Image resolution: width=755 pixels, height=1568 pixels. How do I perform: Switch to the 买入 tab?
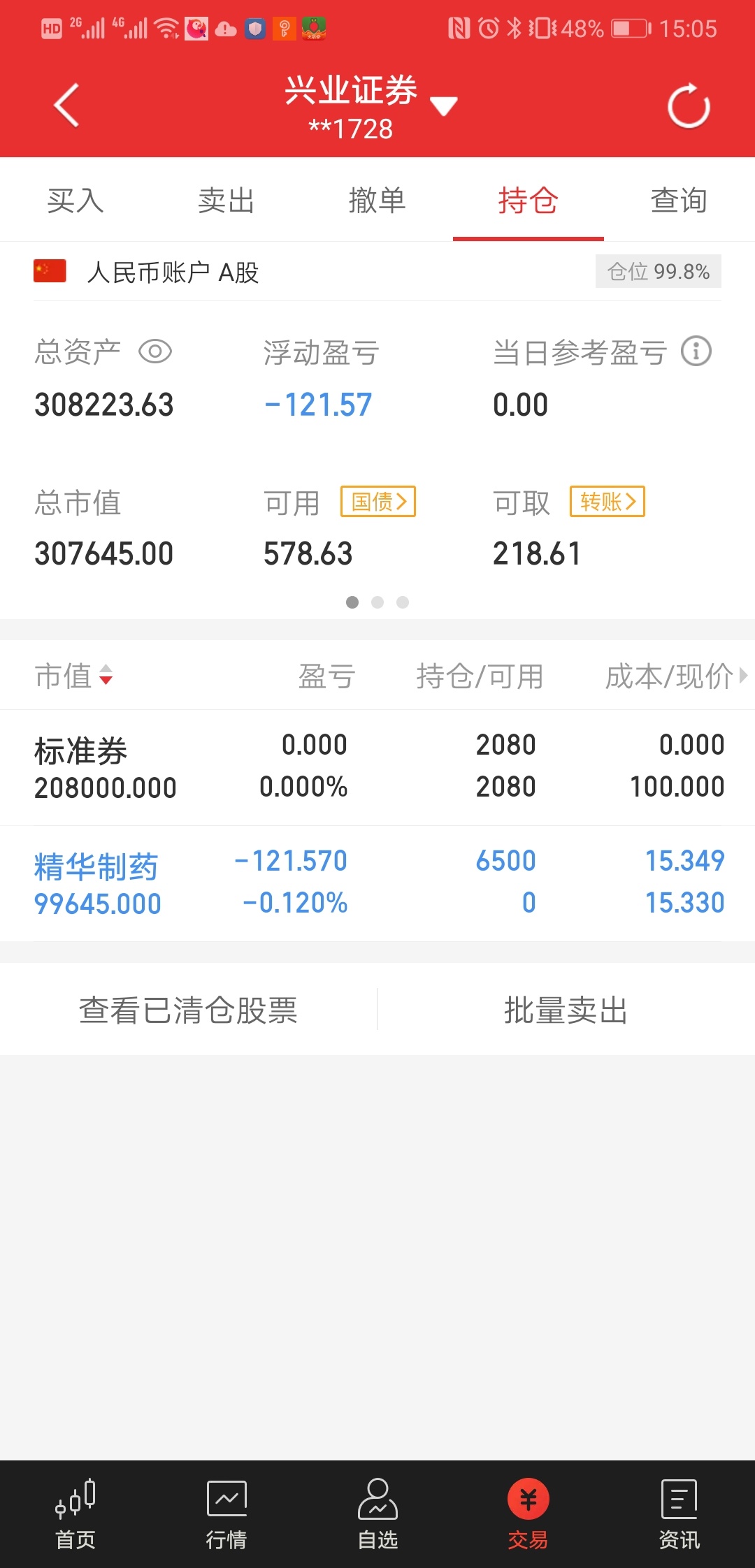coord(75,201)
